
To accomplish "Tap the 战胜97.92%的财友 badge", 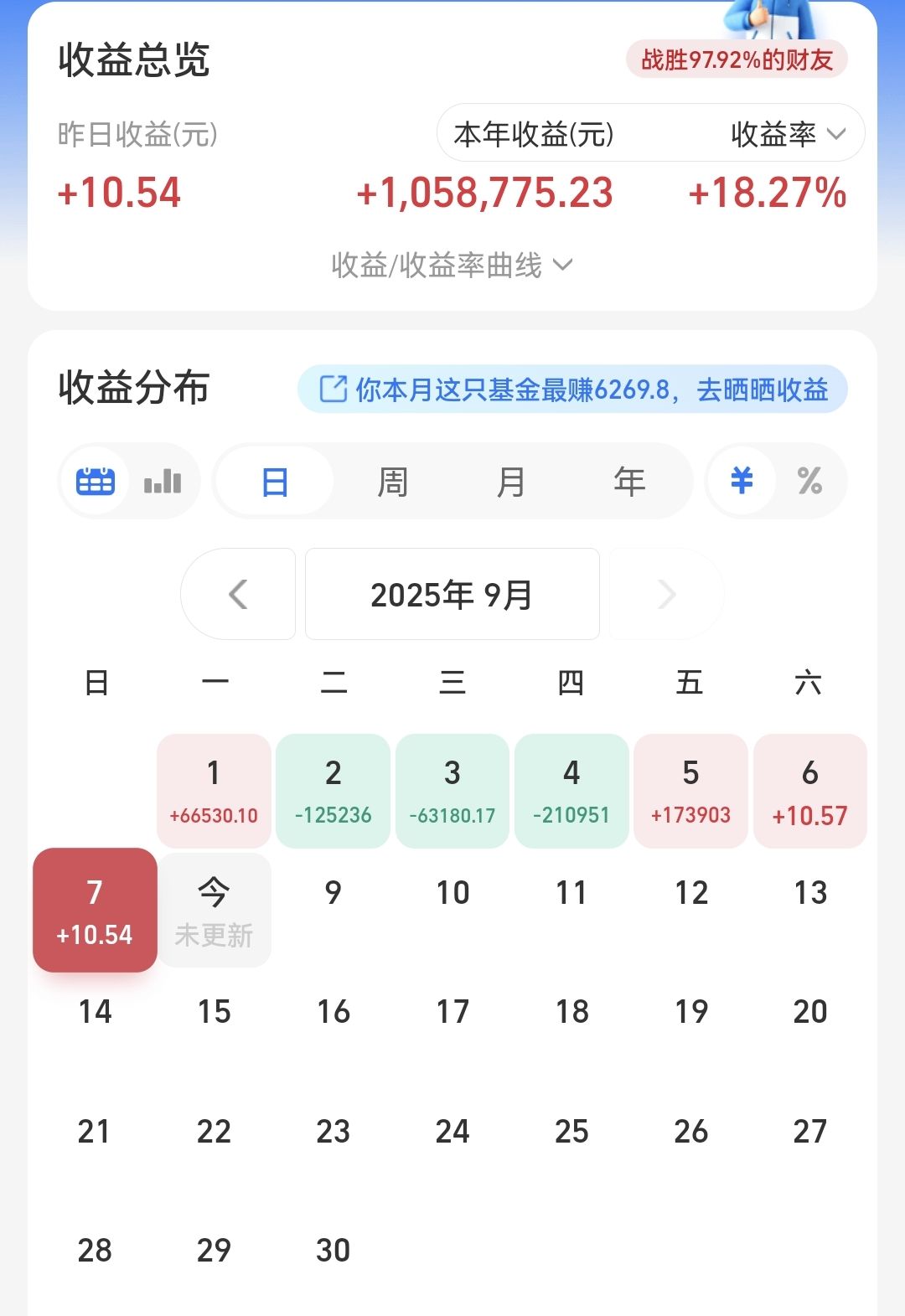I will (x=737, y=59).
